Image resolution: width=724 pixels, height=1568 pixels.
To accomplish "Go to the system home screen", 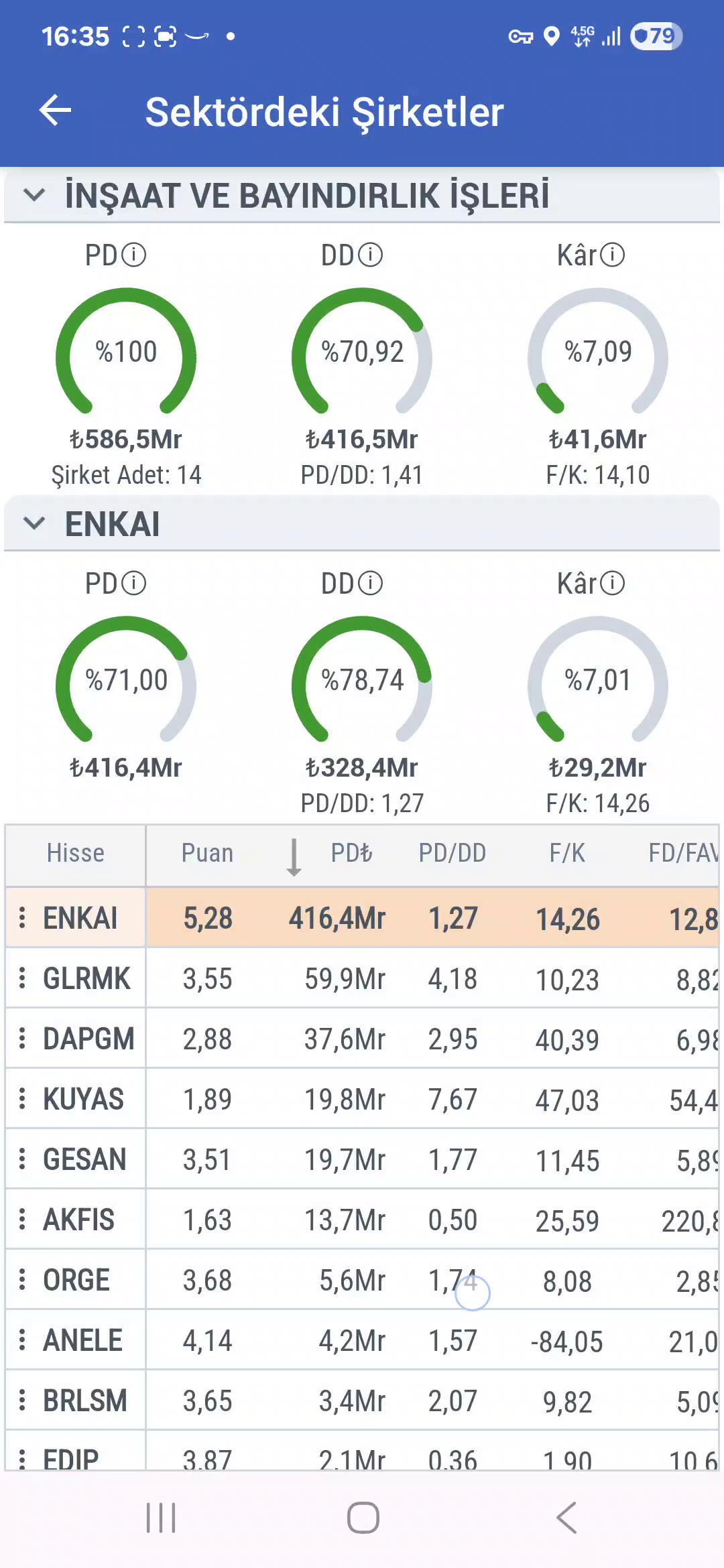I will [363, 1518].
